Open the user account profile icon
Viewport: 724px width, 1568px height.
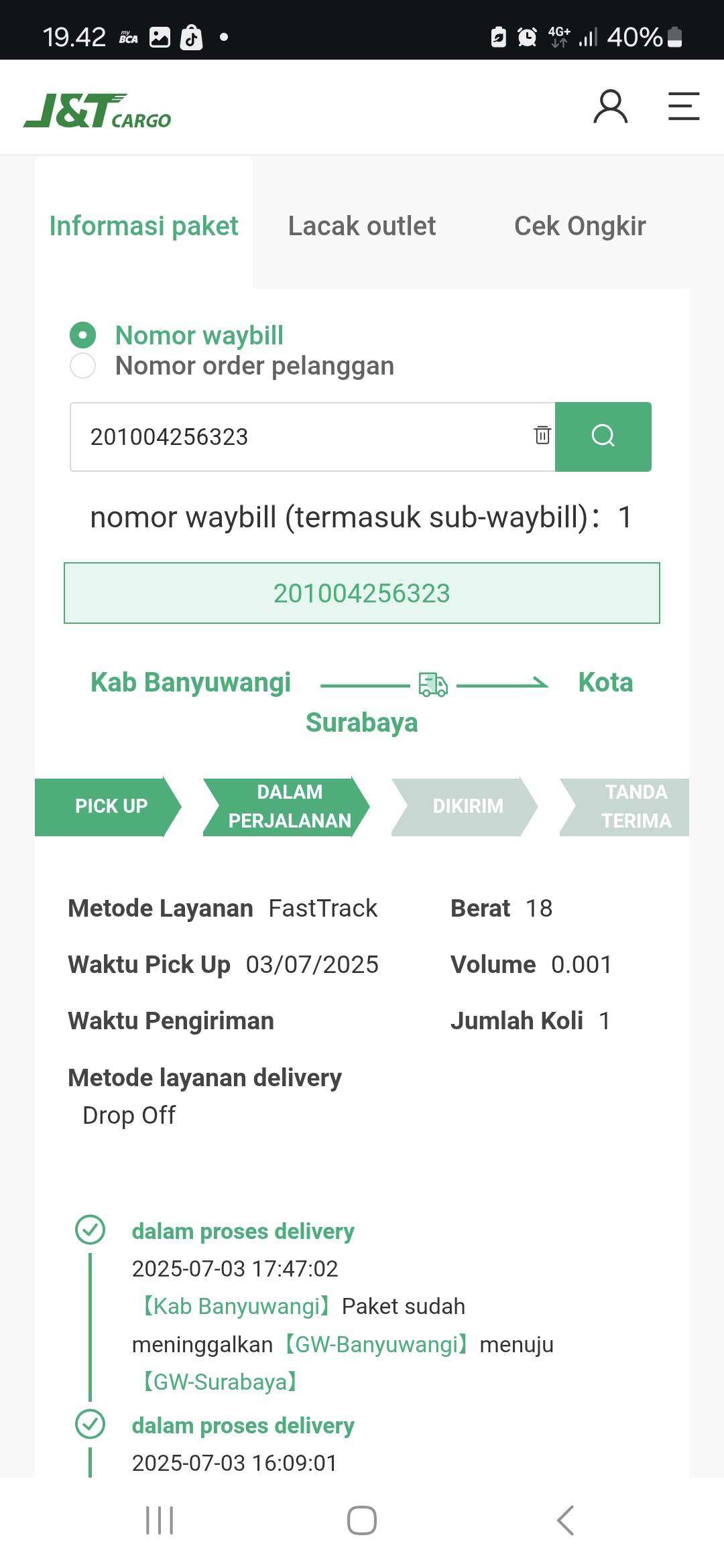pyautogui.click(x=610, y=107)
